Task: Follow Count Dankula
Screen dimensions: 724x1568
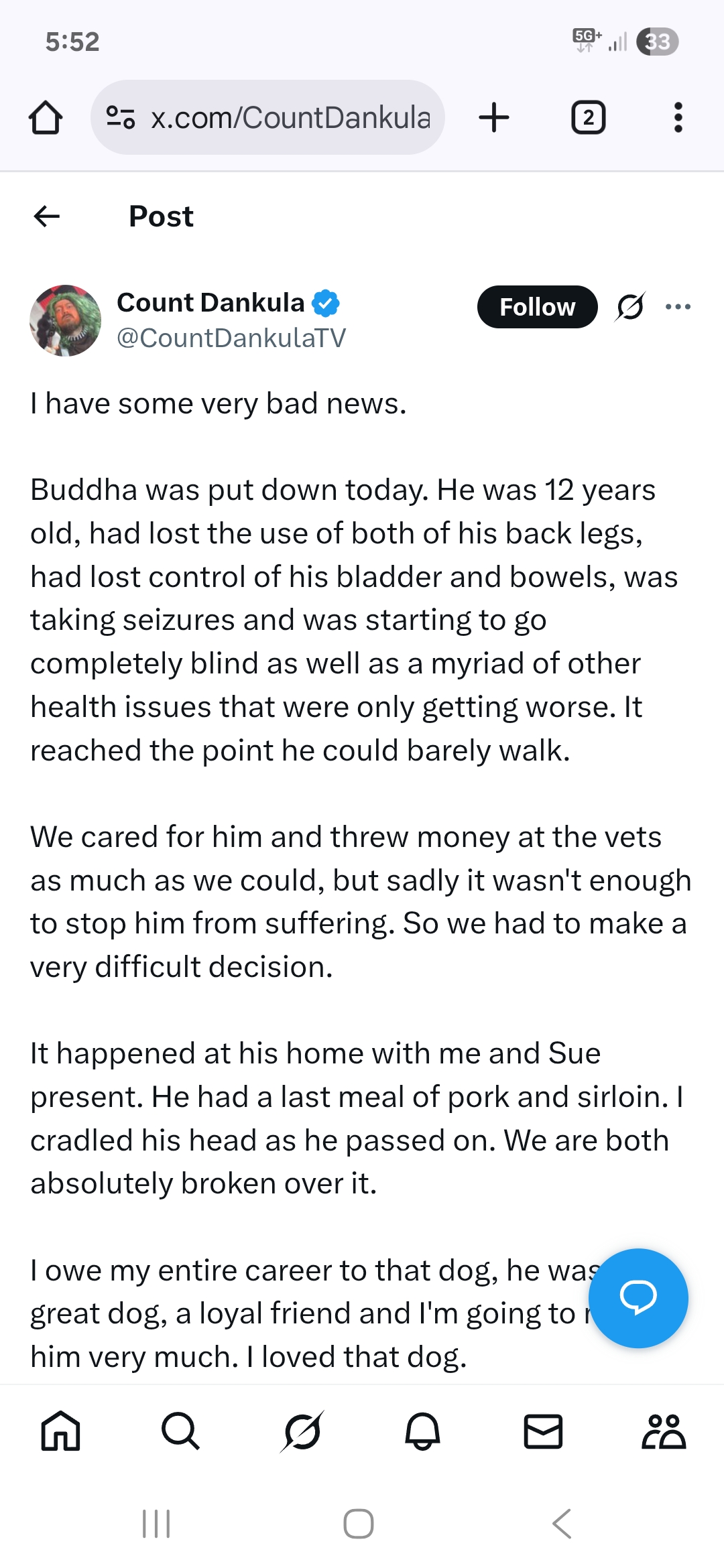Action: [537, 307]
